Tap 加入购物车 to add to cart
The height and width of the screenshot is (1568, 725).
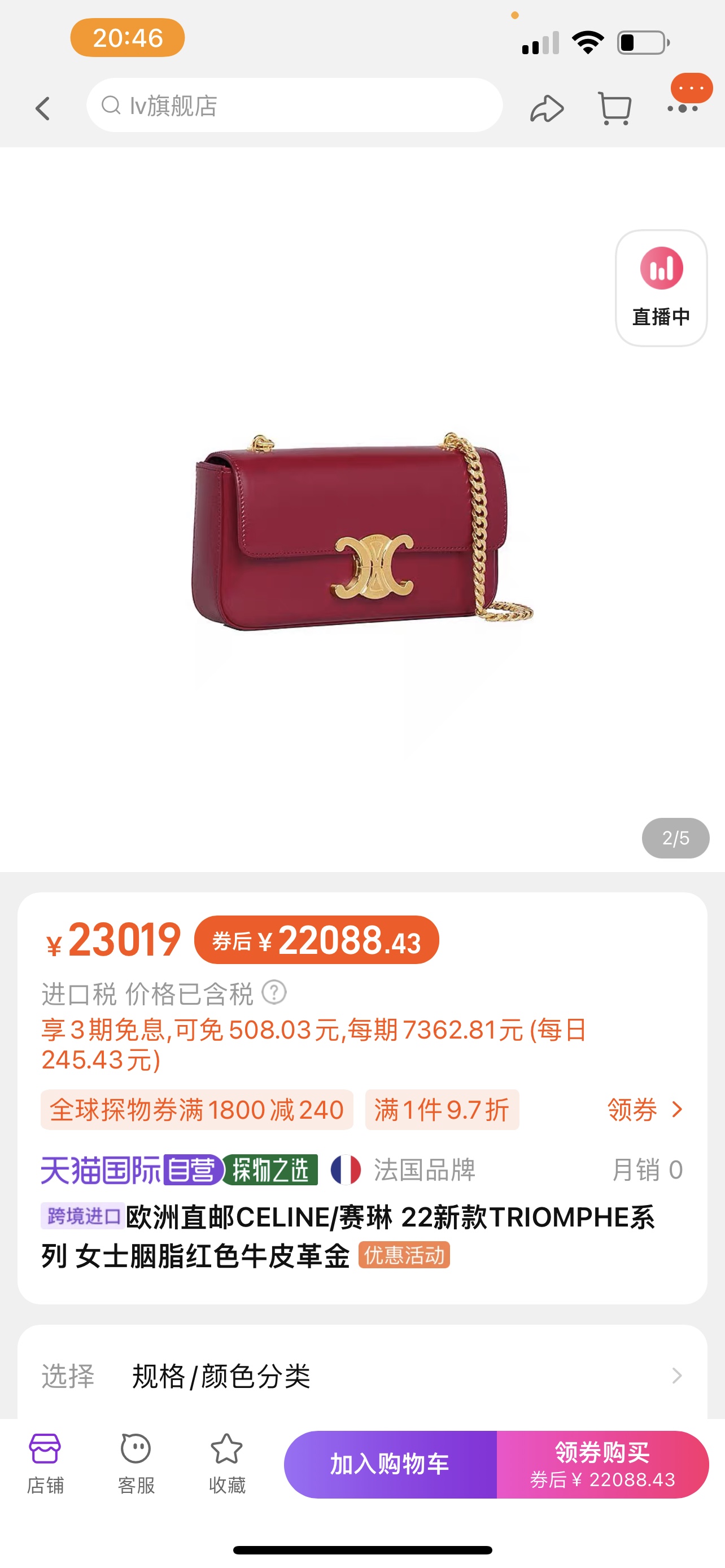(x=390, y=1464)
